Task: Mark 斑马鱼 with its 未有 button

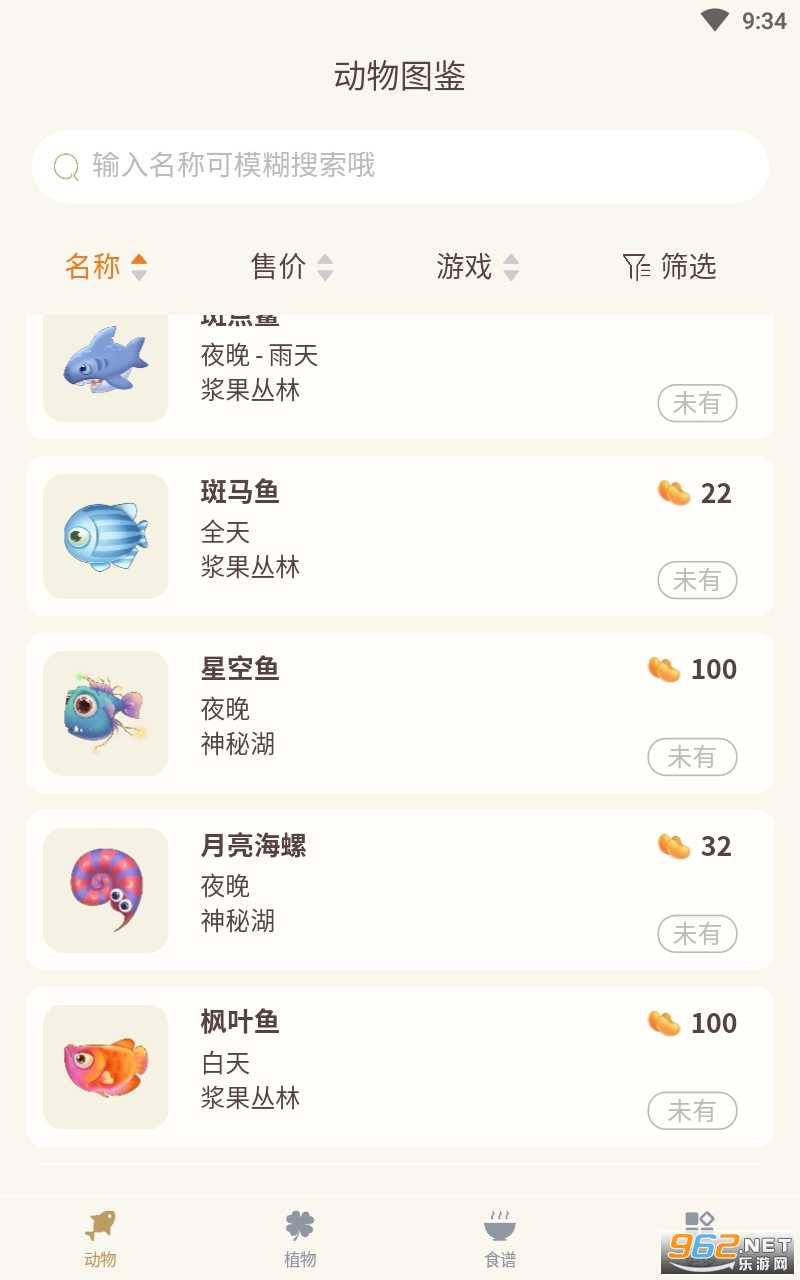Action: tap(697, 580)
